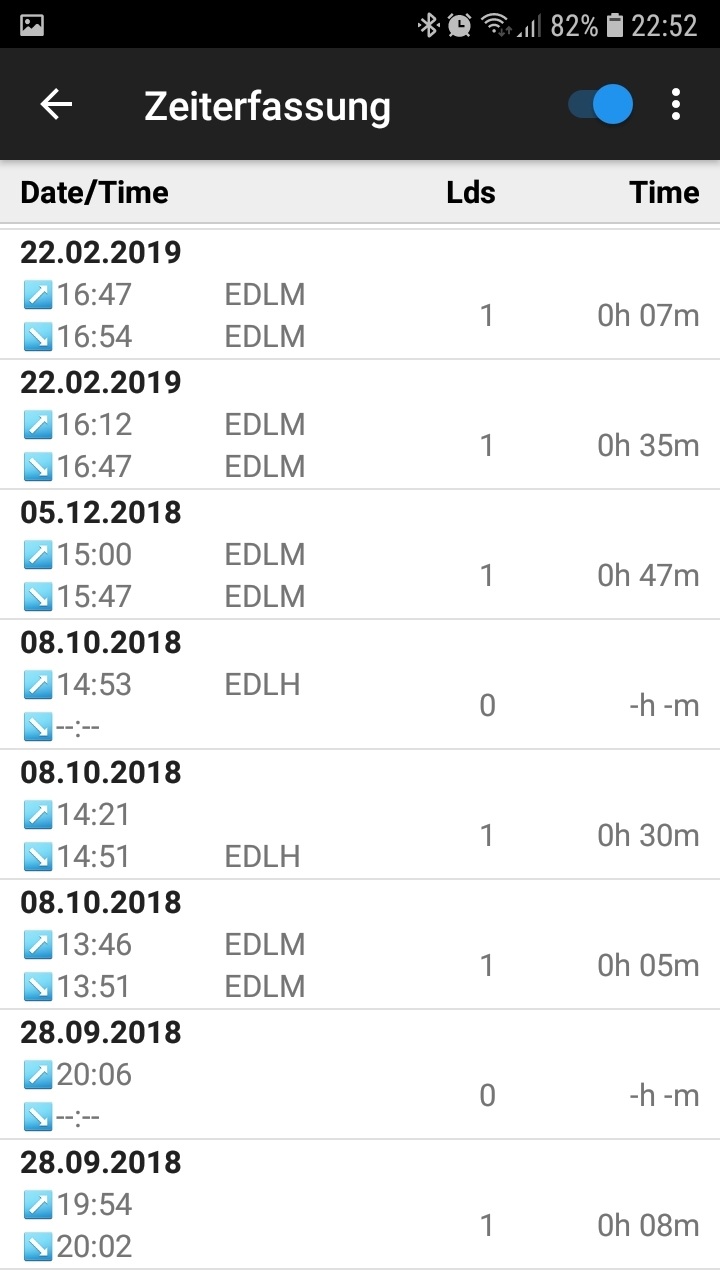This screenshot has height=1280, width=720.
Task: Select the 28.09.2018 entry starting 20:06
Action: coord(360,1075)
